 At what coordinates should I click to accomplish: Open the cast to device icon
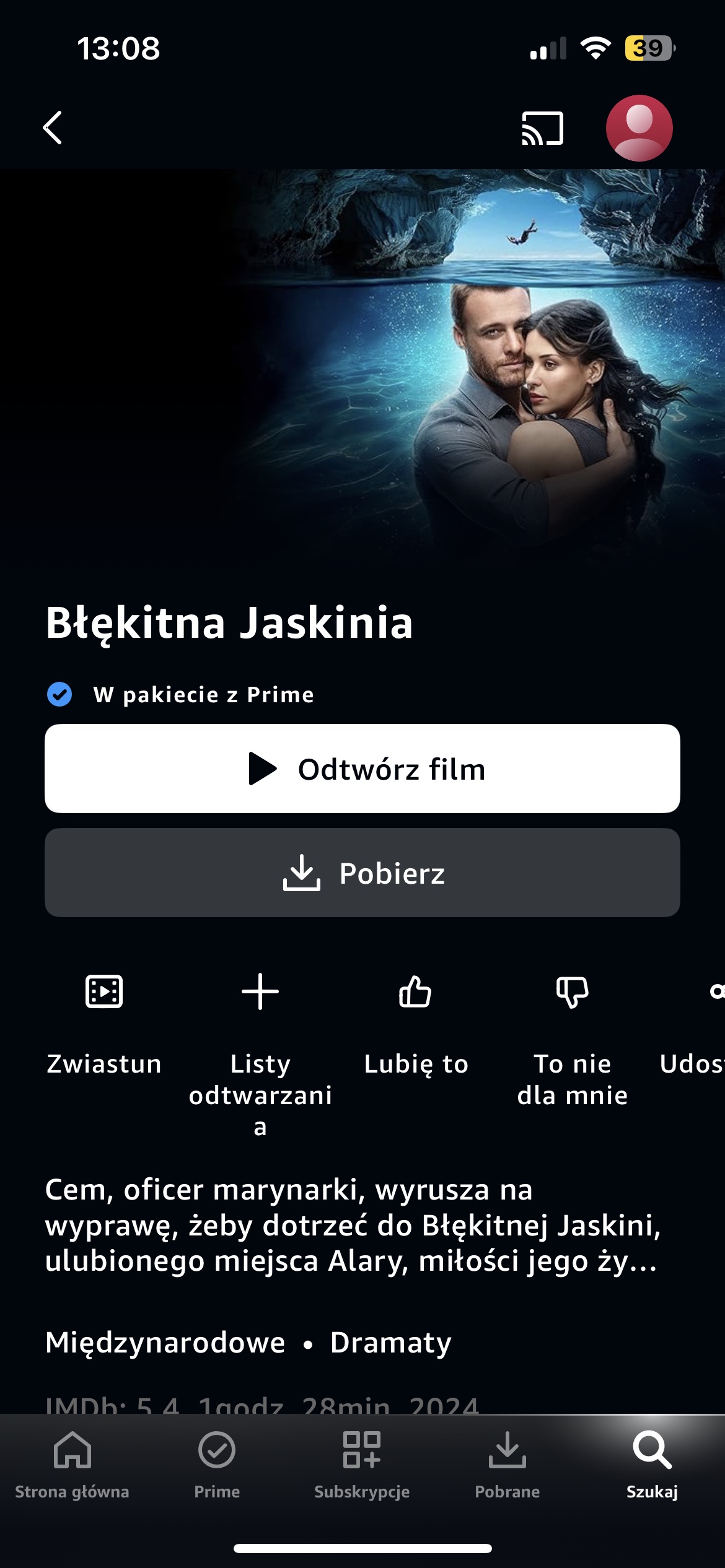pyautogui.click(x=543, y=128)
